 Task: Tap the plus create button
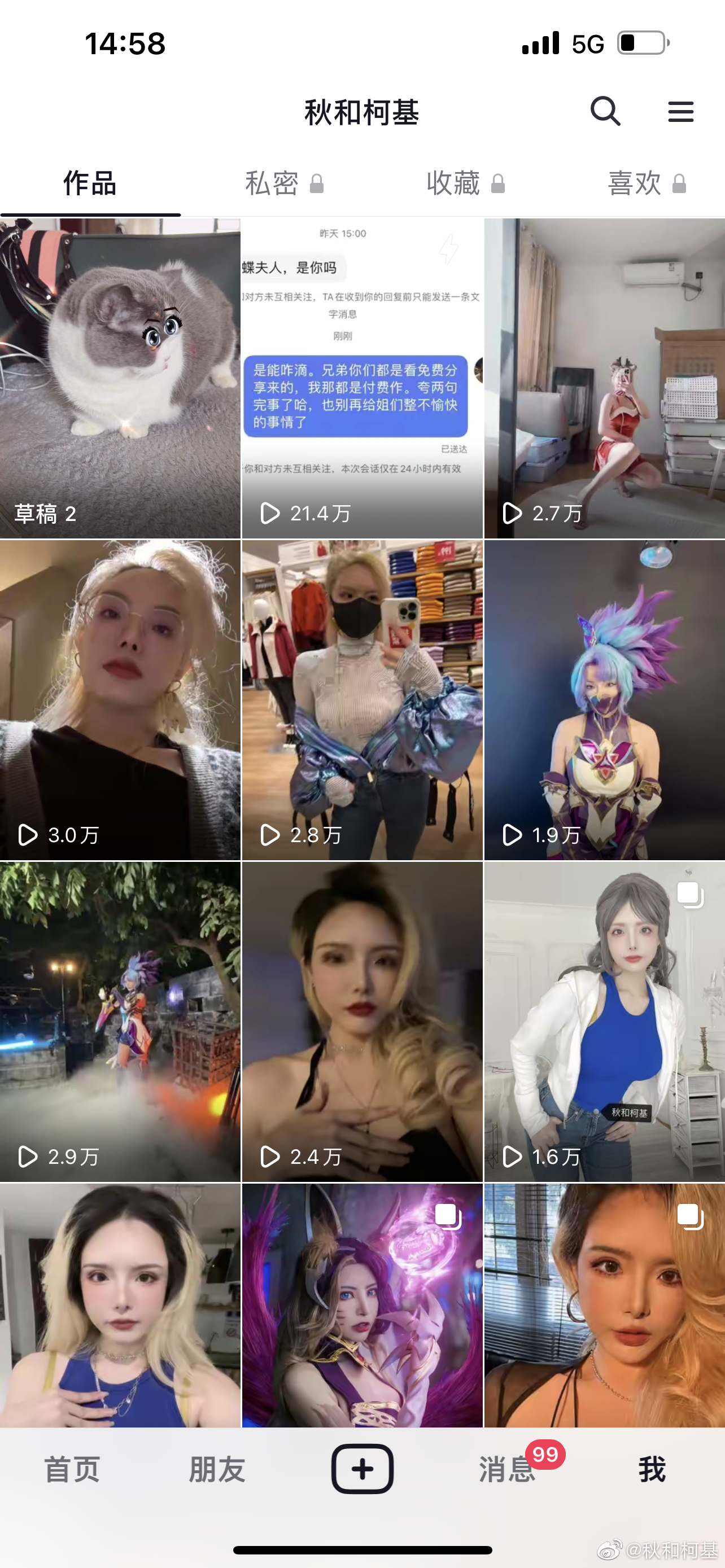pyautogui.click(x=362, y=1469)
